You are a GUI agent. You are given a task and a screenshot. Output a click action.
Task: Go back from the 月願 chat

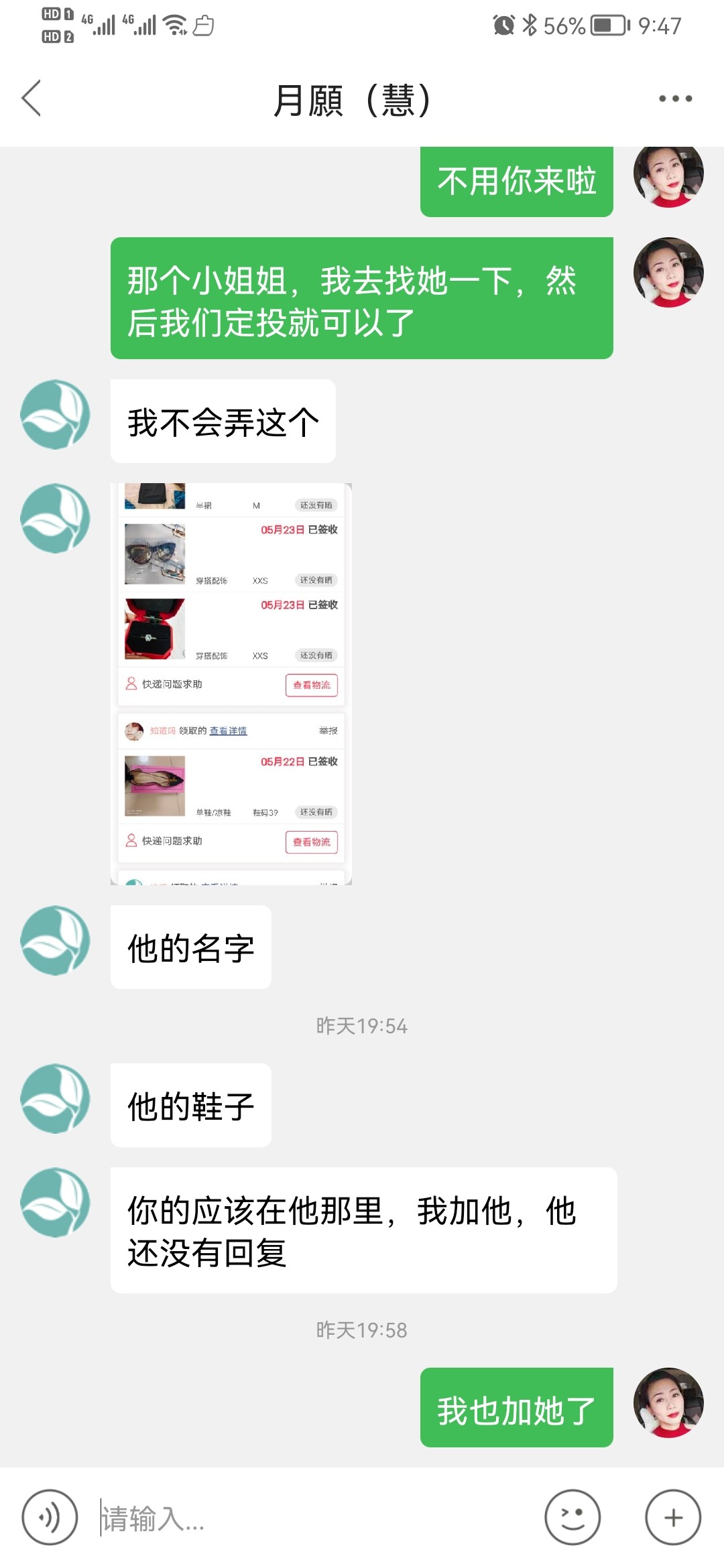[32, 99]
